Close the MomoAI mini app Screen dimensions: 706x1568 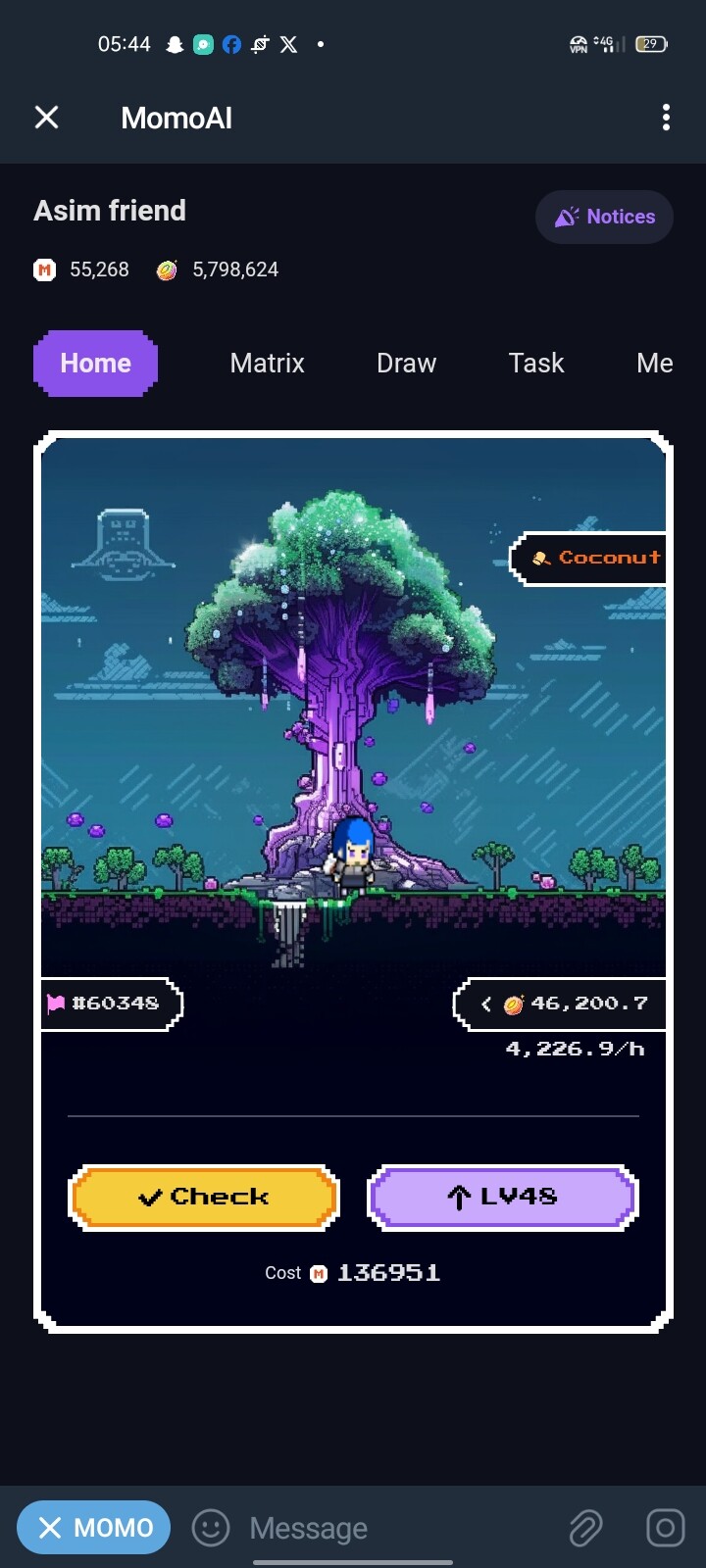(46, 118)
